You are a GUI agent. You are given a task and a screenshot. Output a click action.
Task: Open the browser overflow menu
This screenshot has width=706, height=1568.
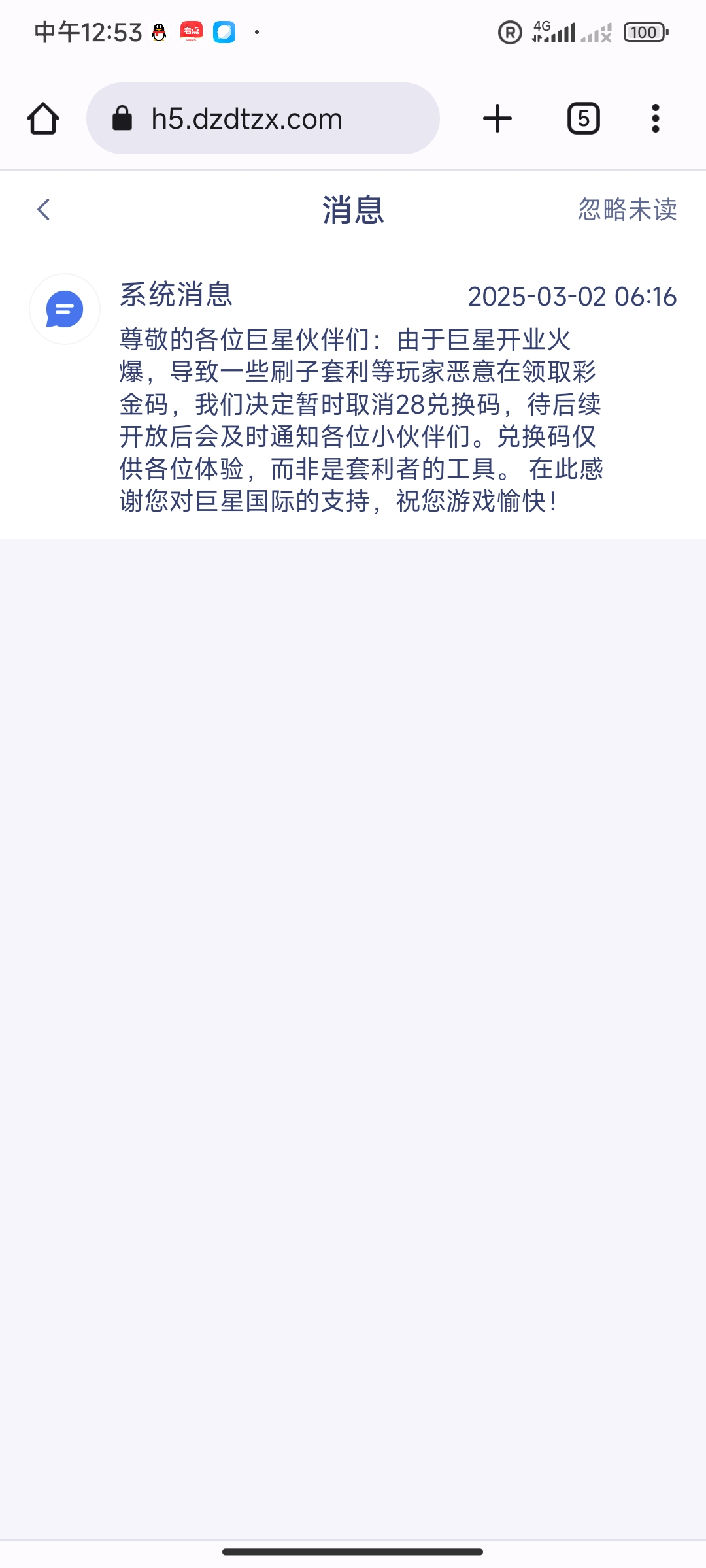point(655,119)
